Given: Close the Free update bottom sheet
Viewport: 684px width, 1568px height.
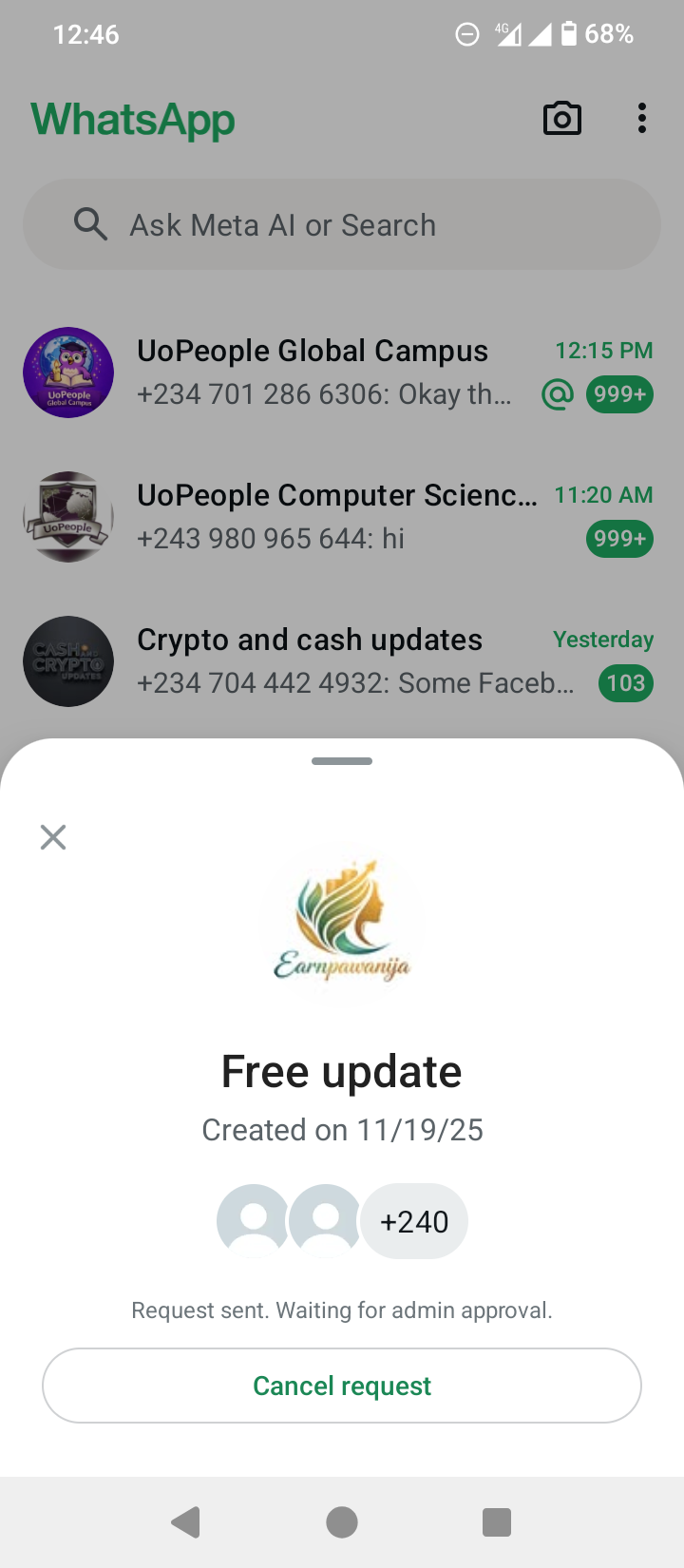Looking at the screenshot, I should click(53, 837).
